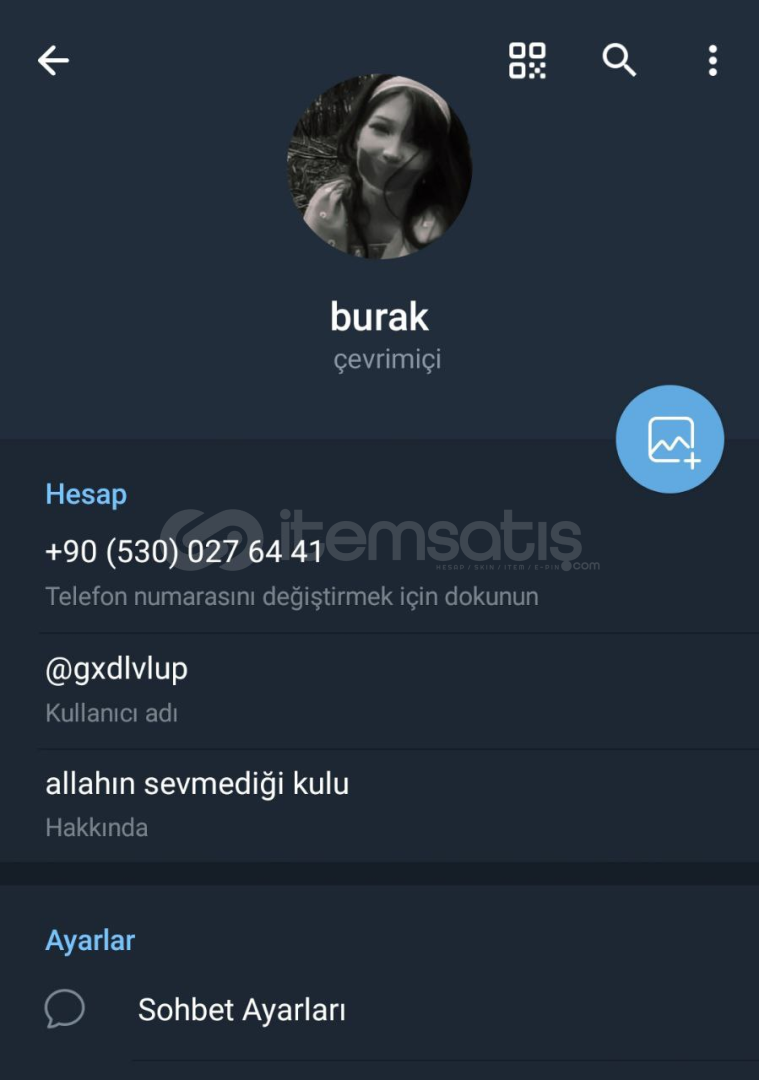Image resolution: width=759 pixels, height=1080 pixels.
Task: Open the QR code icon
Action: click(527, 61)
